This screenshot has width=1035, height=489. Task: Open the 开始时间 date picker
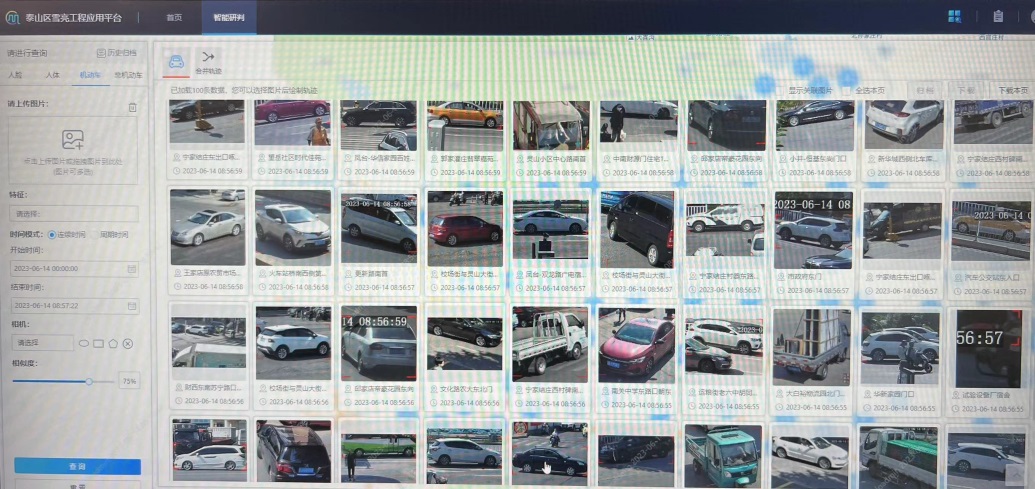coord(74,269)
